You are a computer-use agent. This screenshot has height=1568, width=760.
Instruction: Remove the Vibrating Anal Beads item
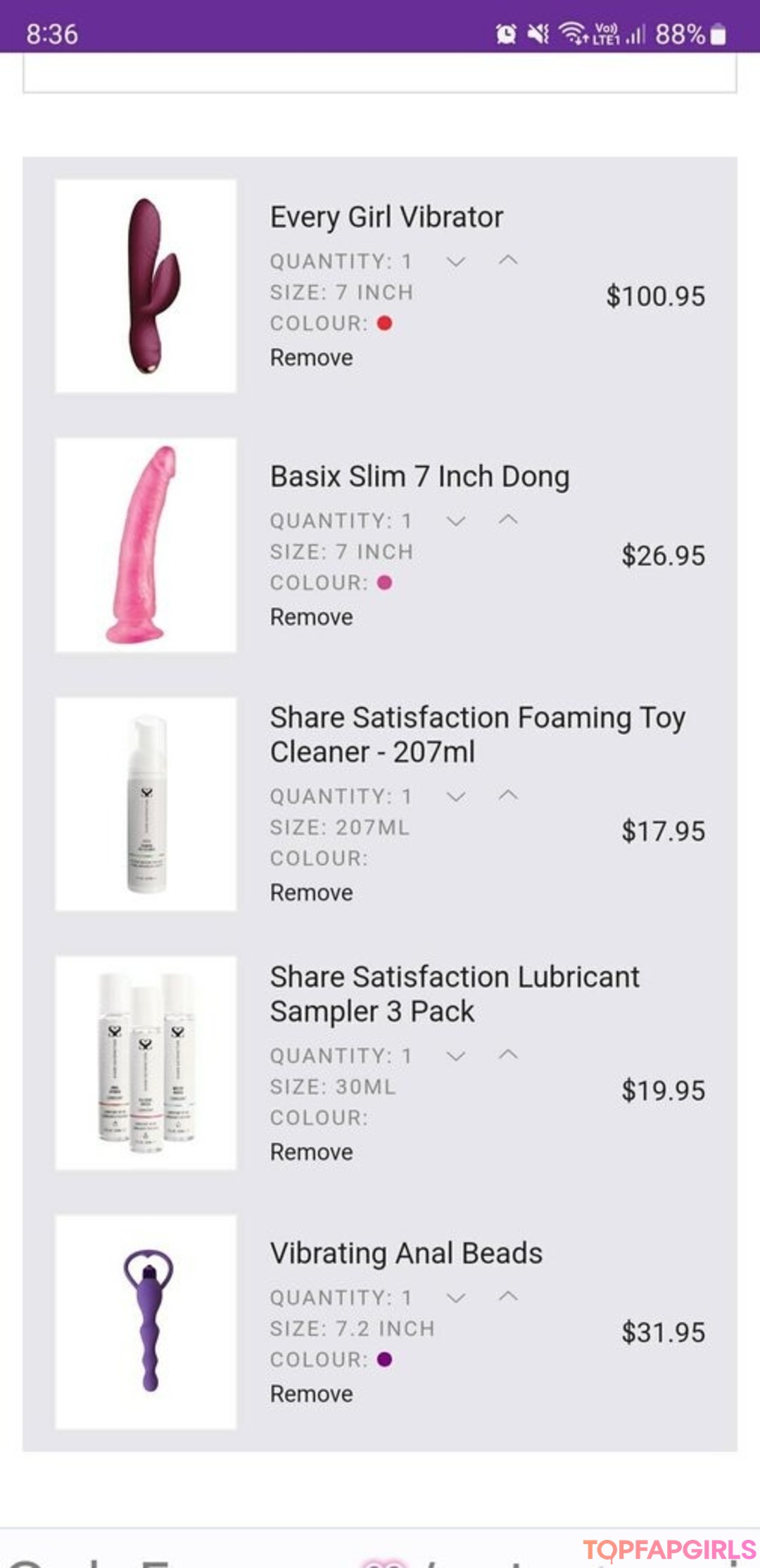(x=311, y=1394)
